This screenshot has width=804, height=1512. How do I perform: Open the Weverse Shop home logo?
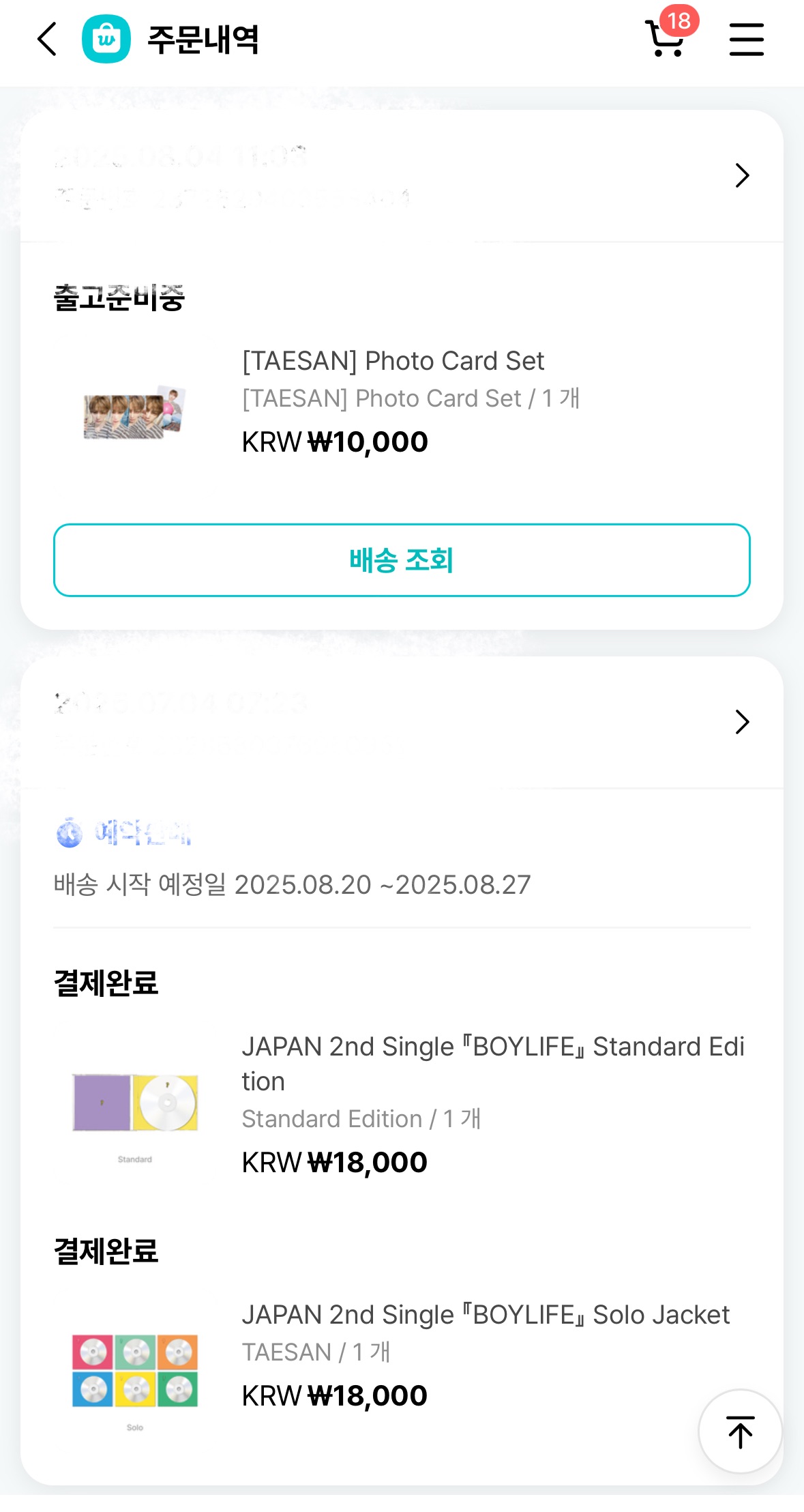[x=106, y=39]
